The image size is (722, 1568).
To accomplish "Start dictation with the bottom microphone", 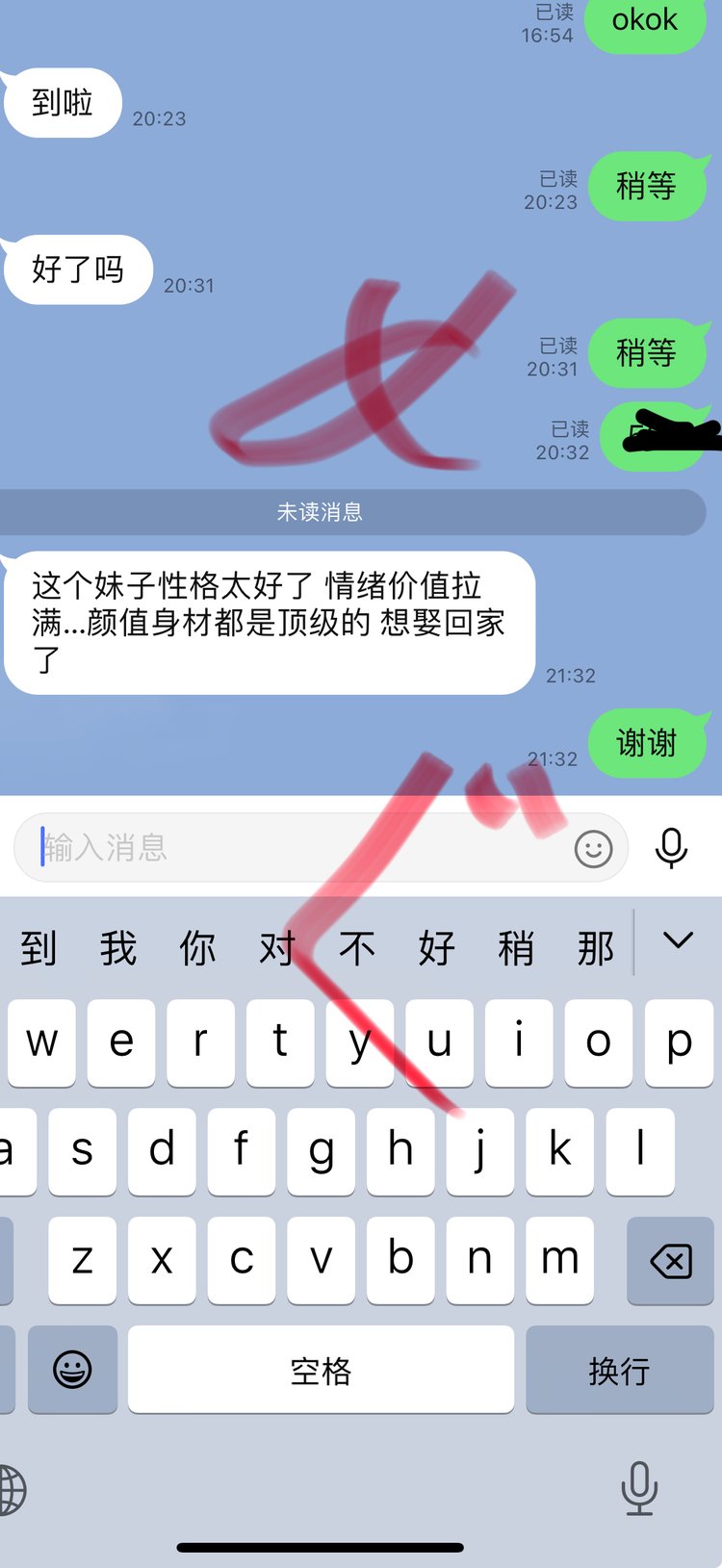I will pyautogui.click(x=639, y=1487).
